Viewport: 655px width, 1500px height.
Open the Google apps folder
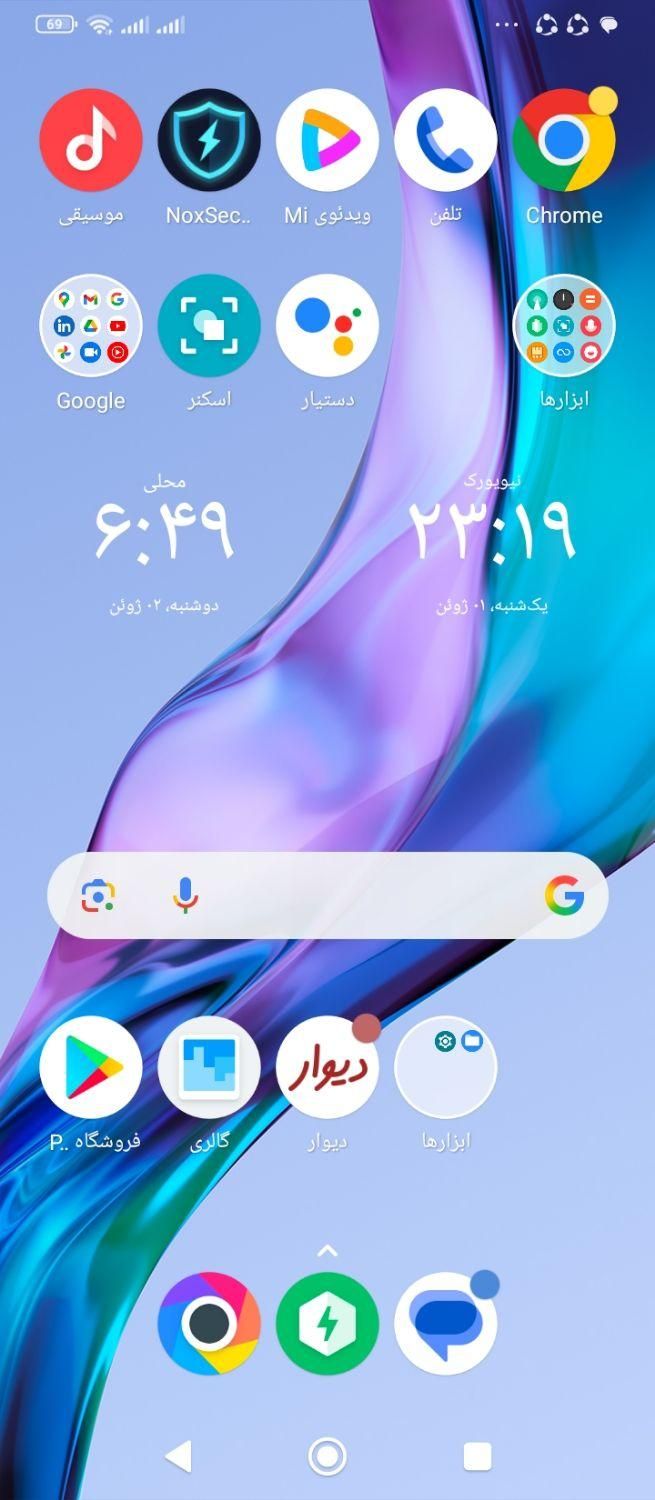coord(90,325)
